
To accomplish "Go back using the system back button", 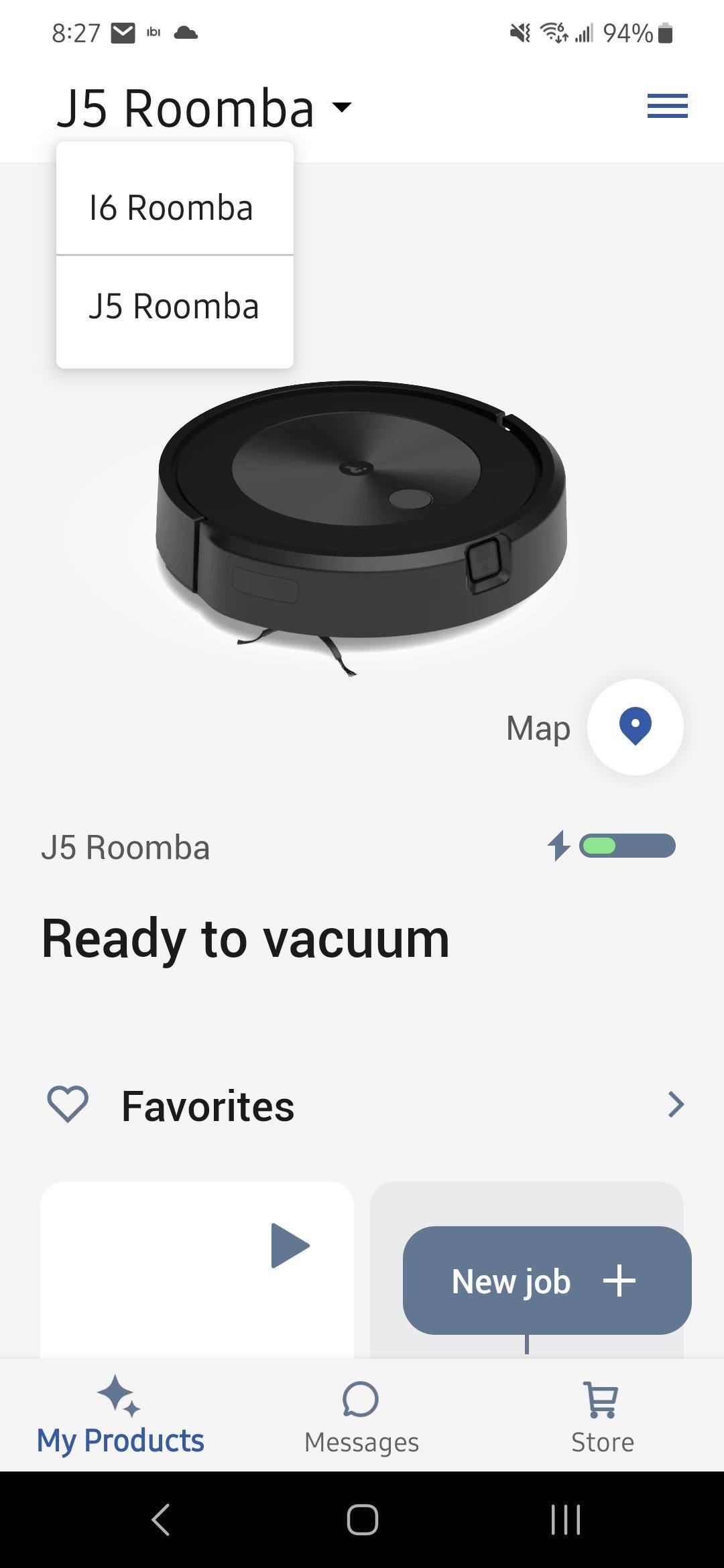I will coord(160,1519).
